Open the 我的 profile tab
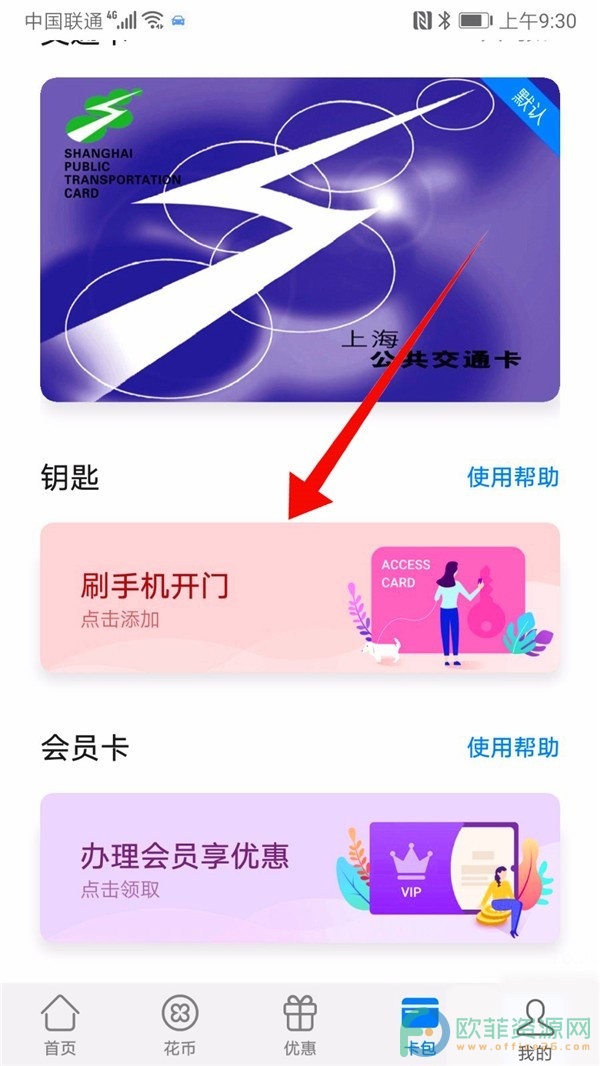Image resolution: width=600 pixels, height=1066 pixels. pos(538,1025)
